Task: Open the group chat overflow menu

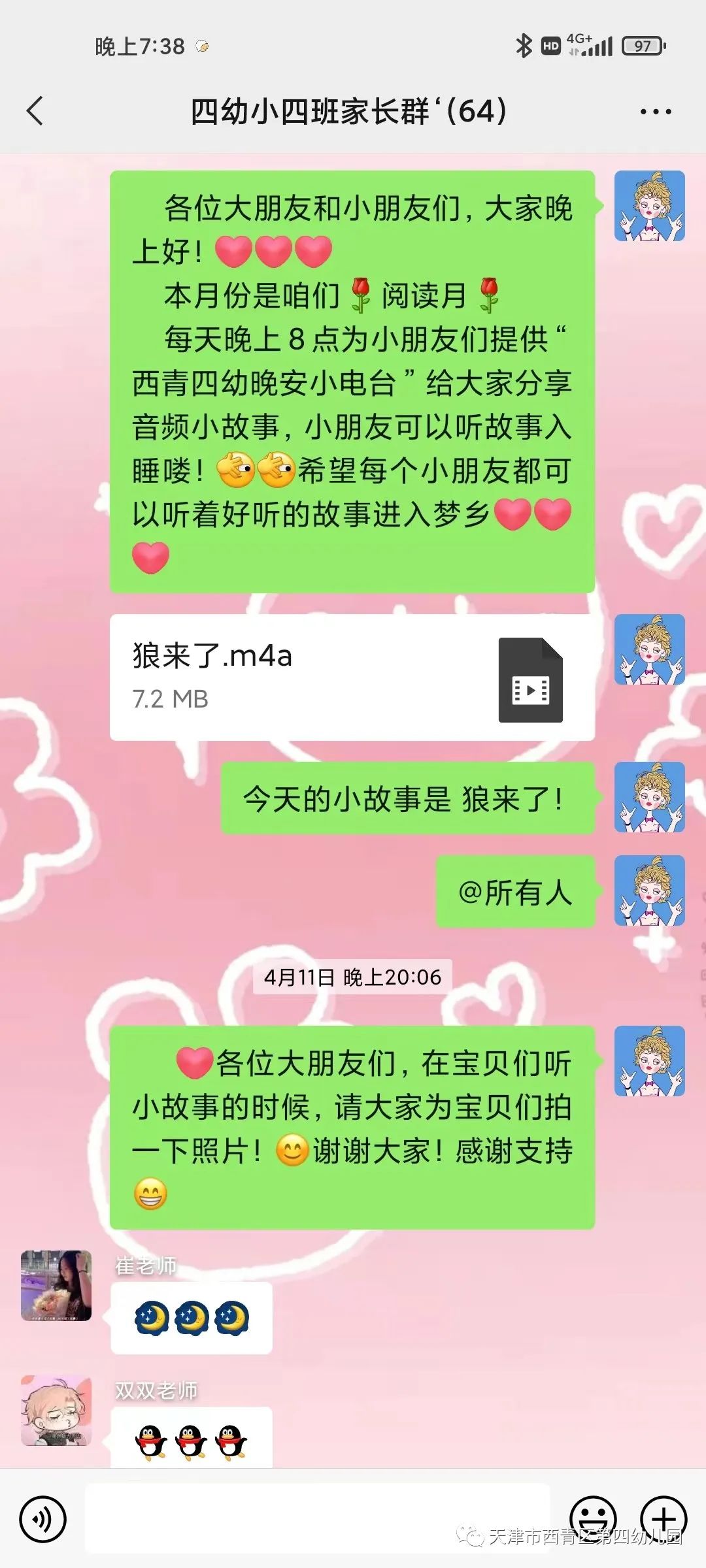Action: click(x=655, y=112)
